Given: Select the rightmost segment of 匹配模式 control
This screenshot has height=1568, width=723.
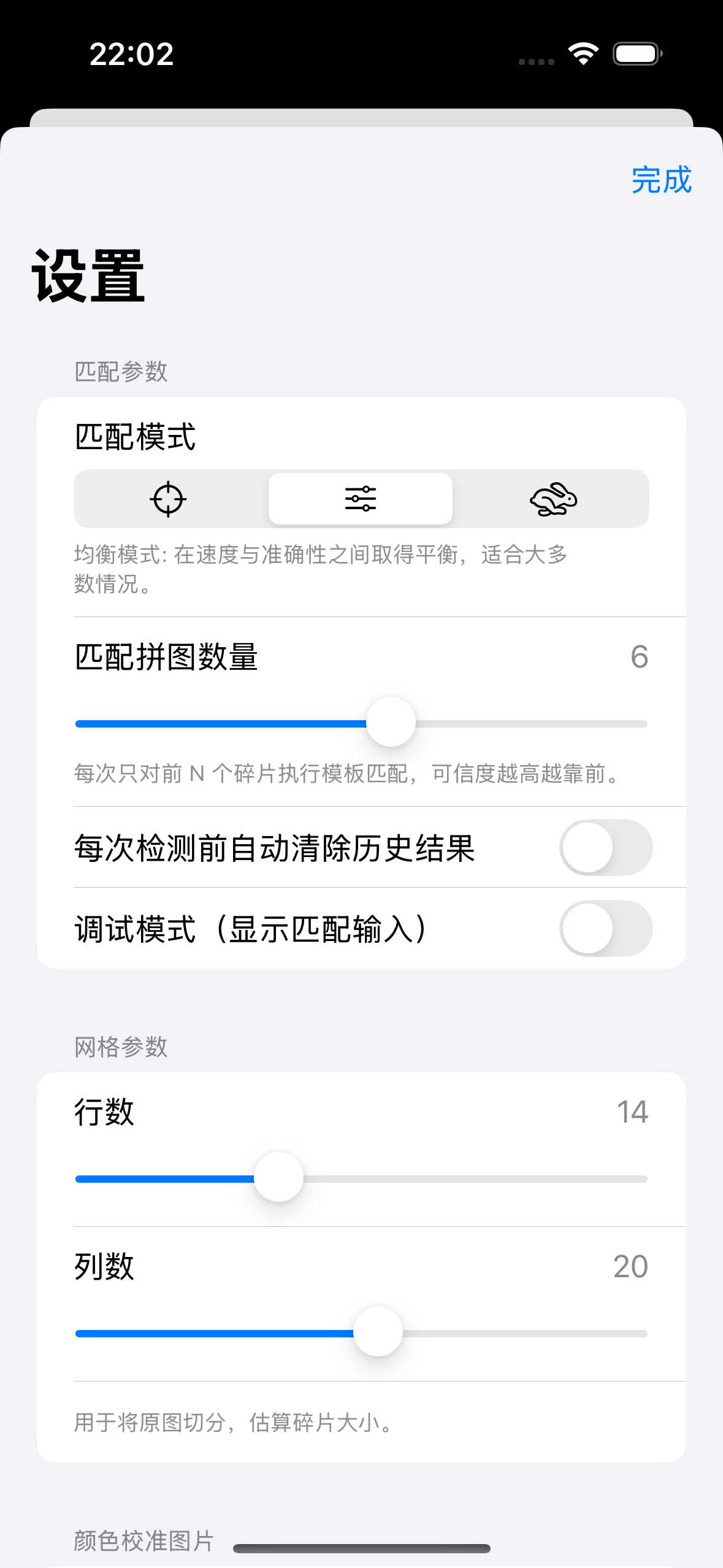Looking at the screenshot, I should (551, 499).
